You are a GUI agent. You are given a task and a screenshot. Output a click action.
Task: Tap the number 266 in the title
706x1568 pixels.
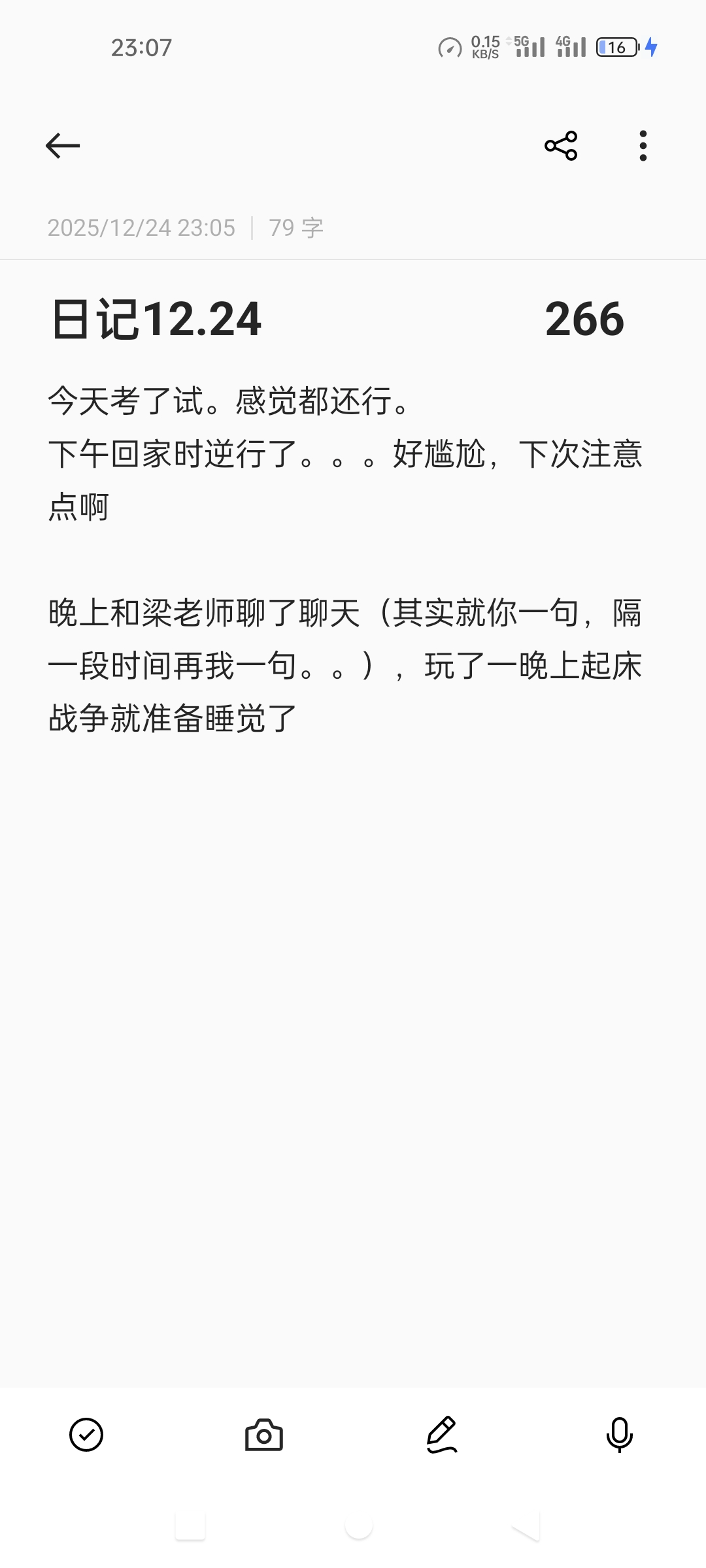click(584, 319)
